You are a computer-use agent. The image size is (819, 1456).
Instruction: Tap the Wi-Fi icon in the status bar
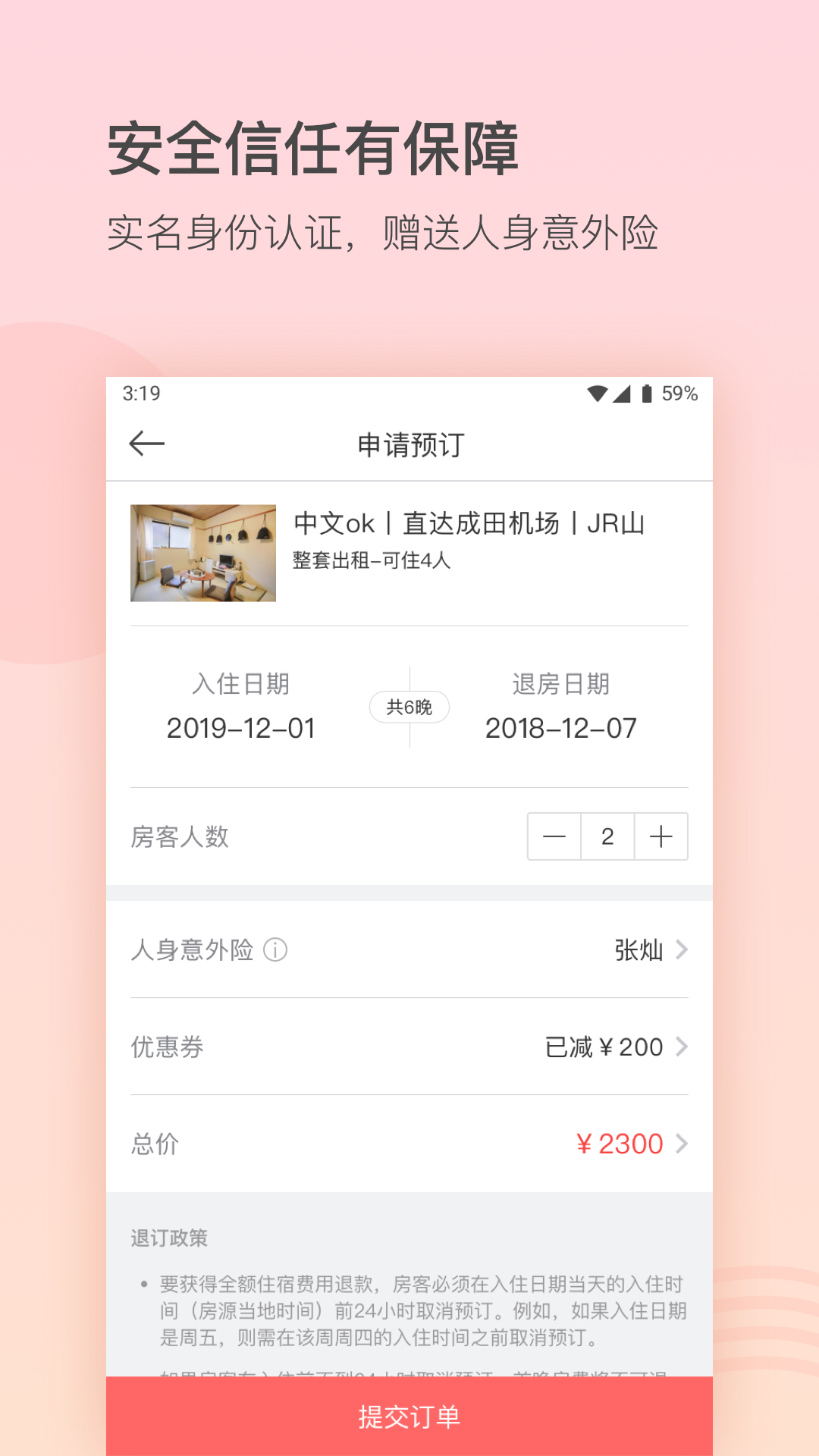598,392
